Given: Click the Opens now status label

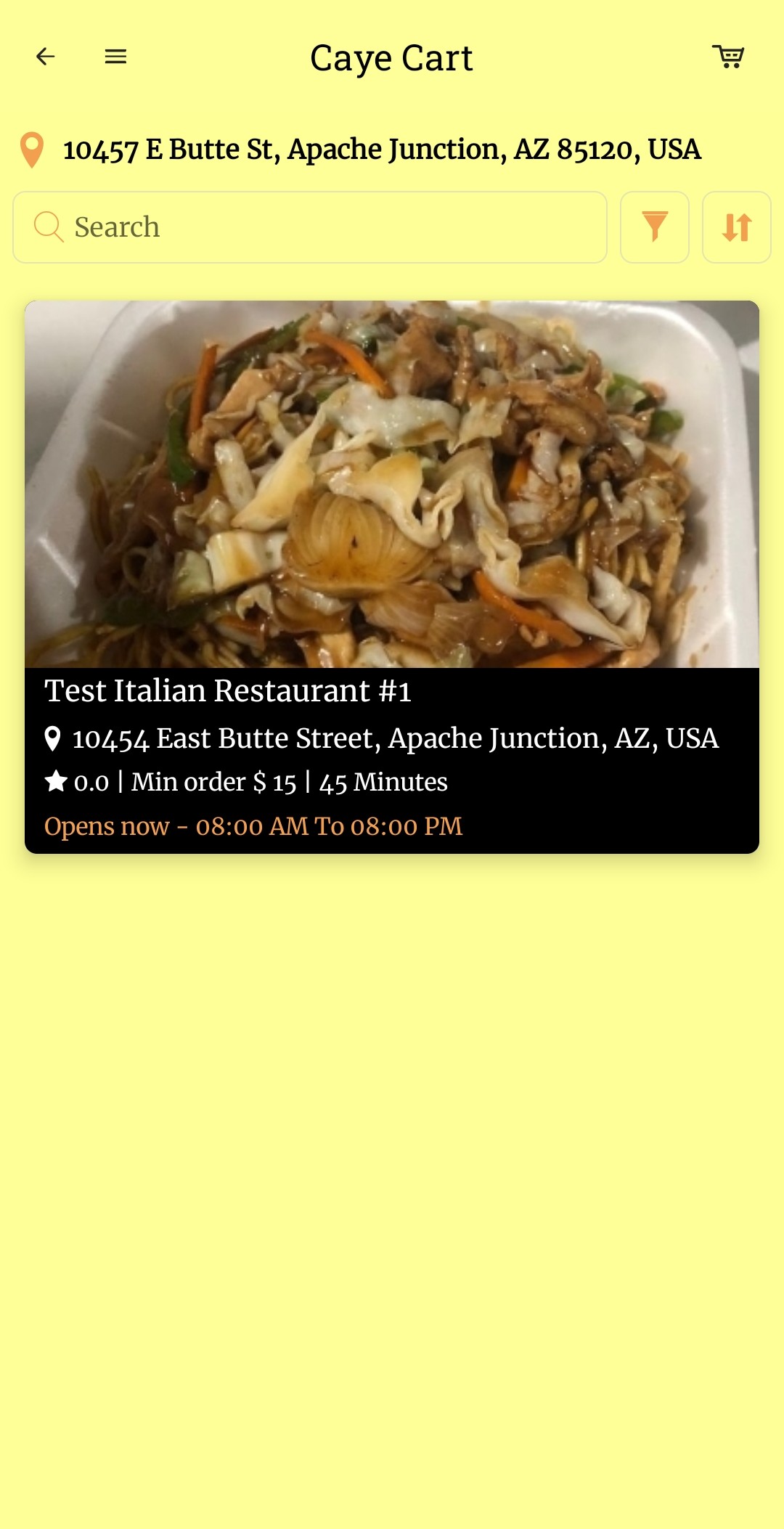Looking at the screenshot, I should (x=105, y=826).
